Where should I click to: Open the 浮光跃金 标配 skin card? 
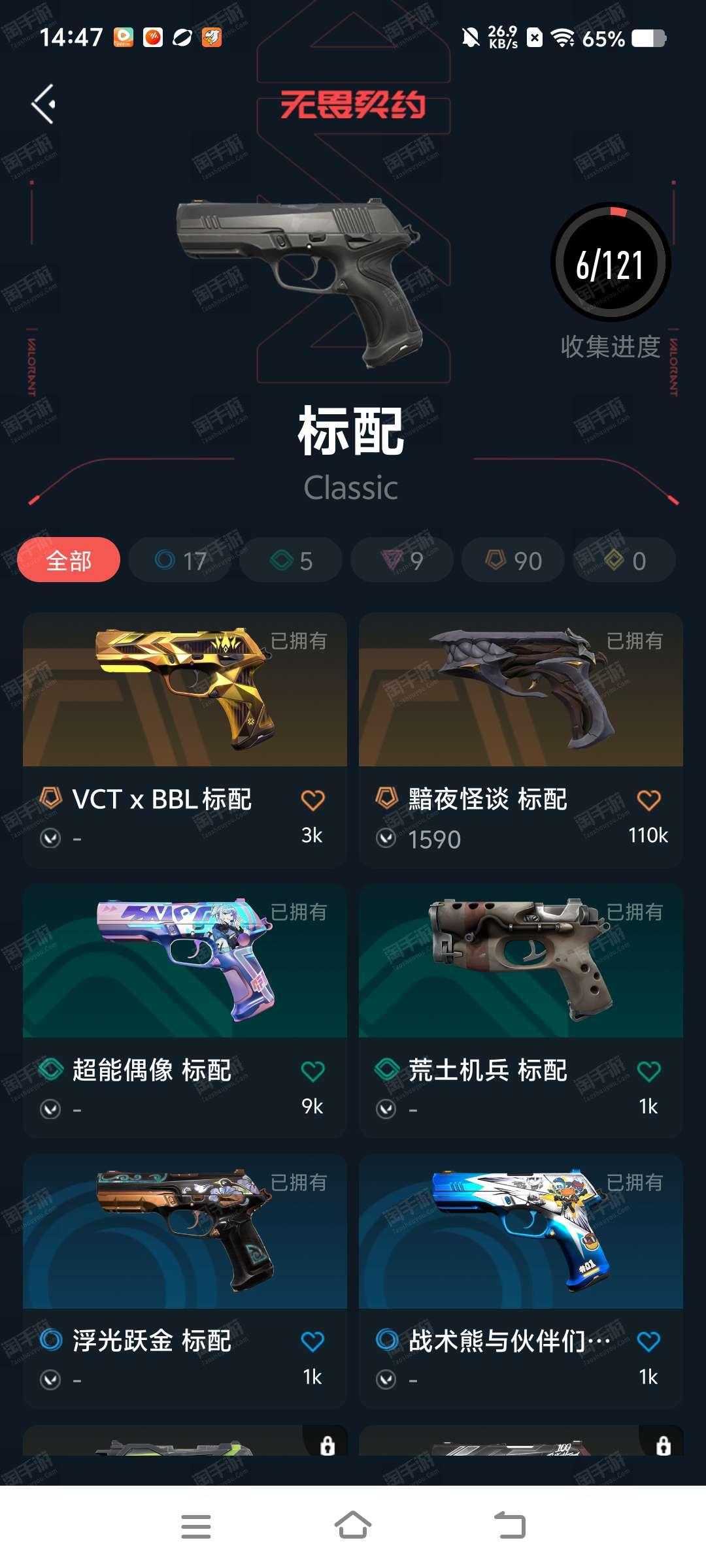(185, 1281)
